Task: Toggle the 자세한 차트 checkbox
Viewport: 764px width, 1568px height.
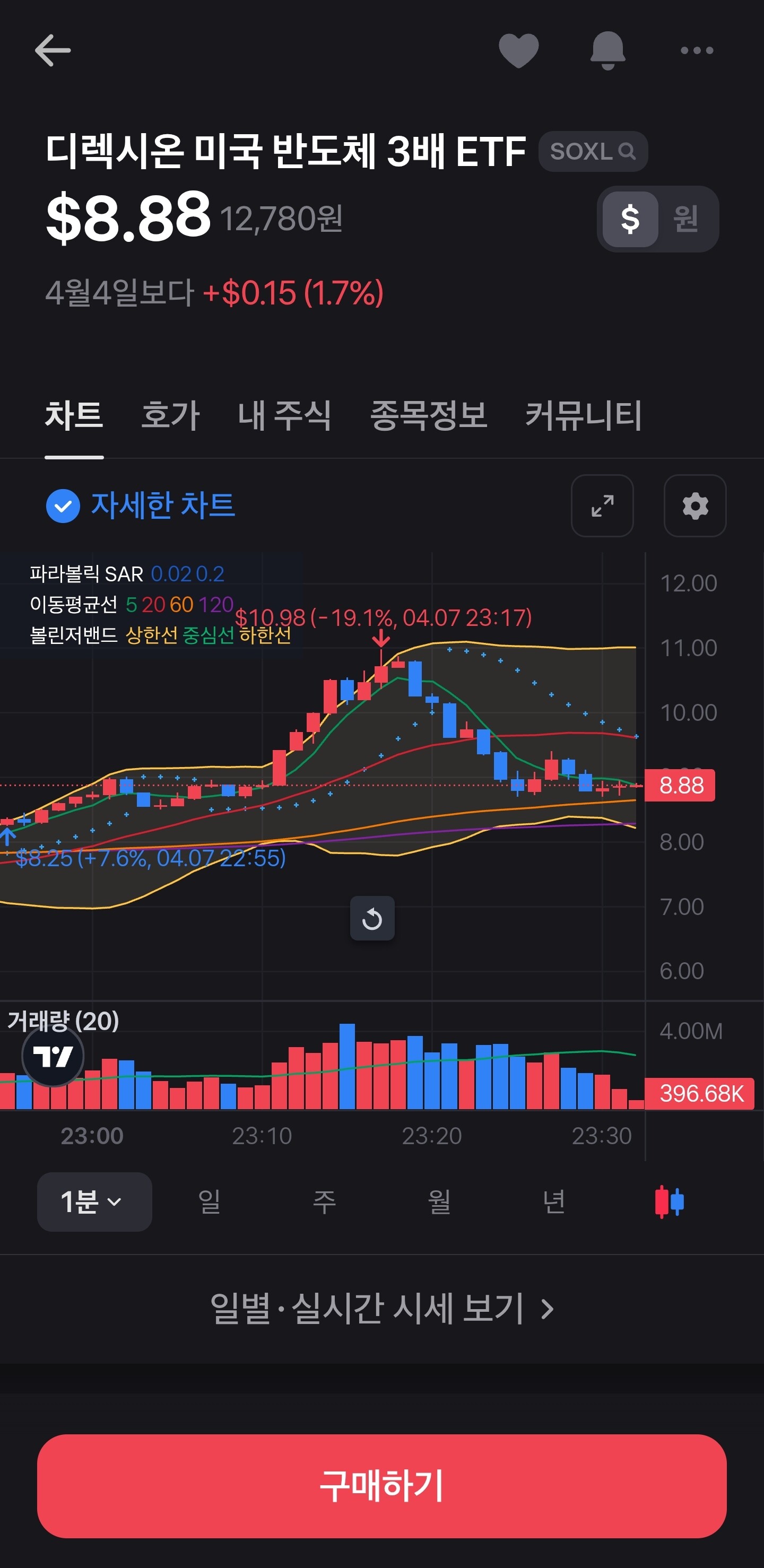Action: tap(63, 506)
